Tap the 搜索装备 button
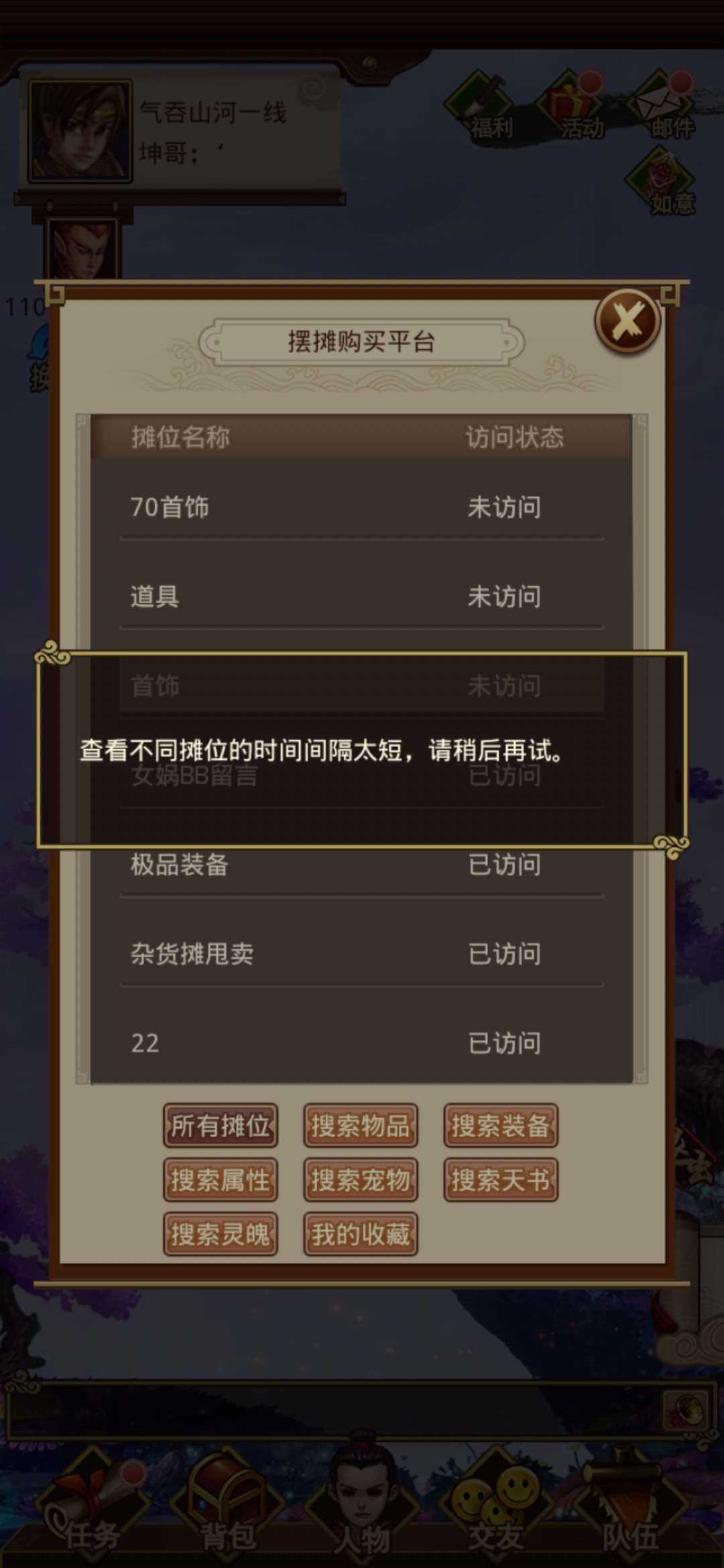Image resolution: width=724 pixels, height=1568 pixels. coord(501,1126)
